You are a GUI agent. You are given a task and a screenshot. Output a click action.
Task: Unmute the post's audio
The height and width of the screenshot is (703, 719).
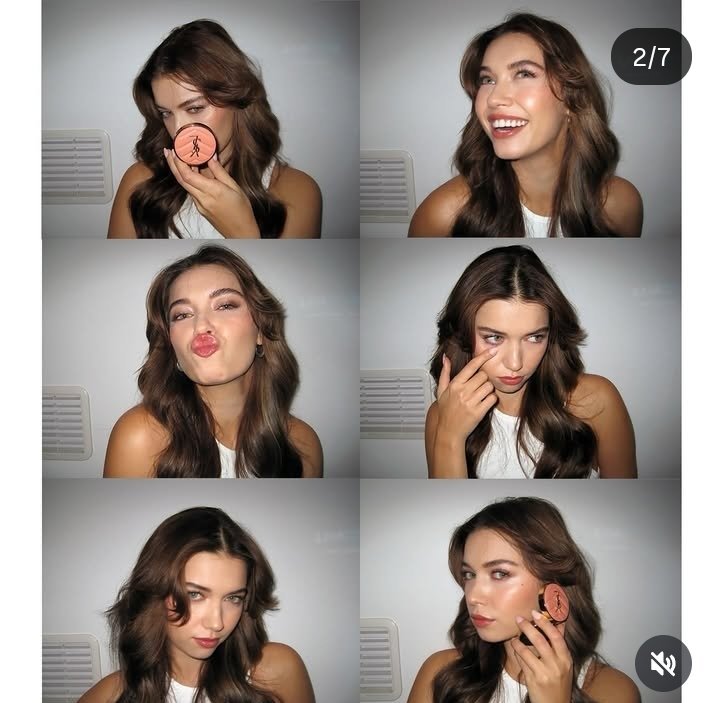point(663,663)
